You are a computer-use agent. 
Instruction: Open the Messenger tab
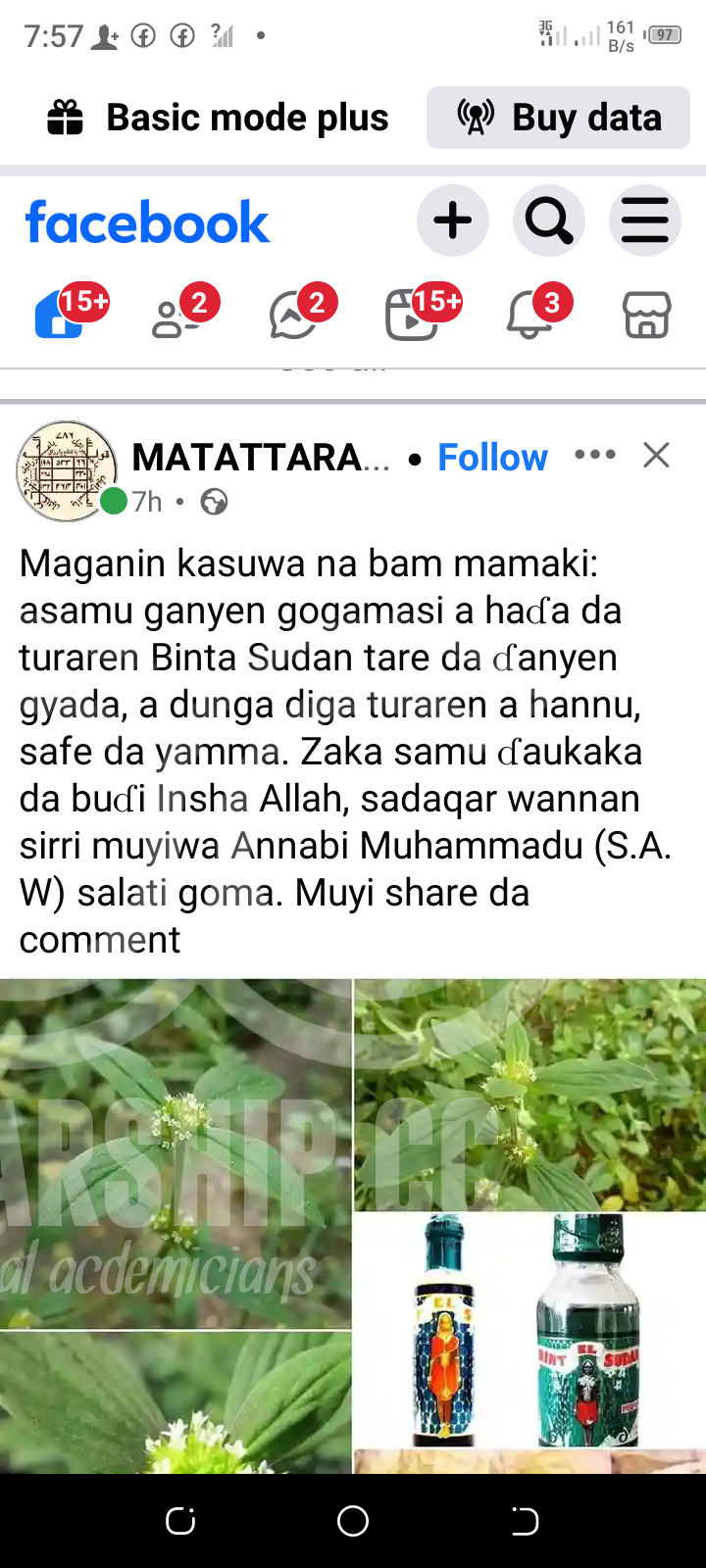(x=294, y=315)
